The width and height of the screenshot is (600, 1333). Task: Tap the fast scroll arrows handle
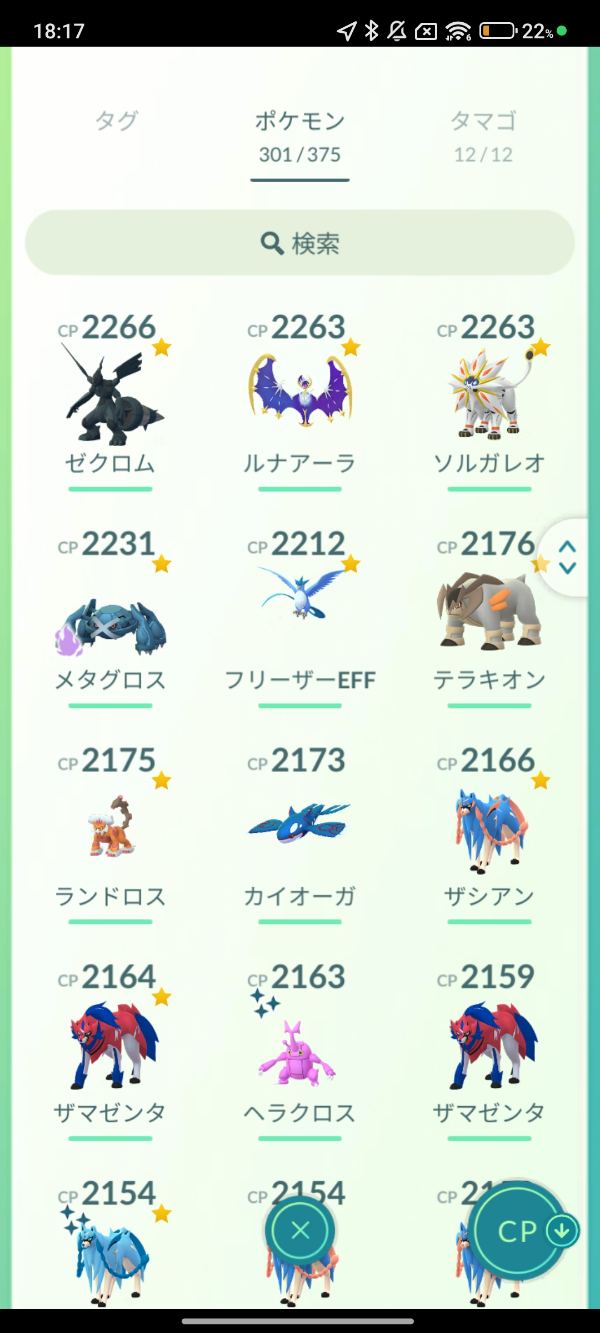point(567,557)
